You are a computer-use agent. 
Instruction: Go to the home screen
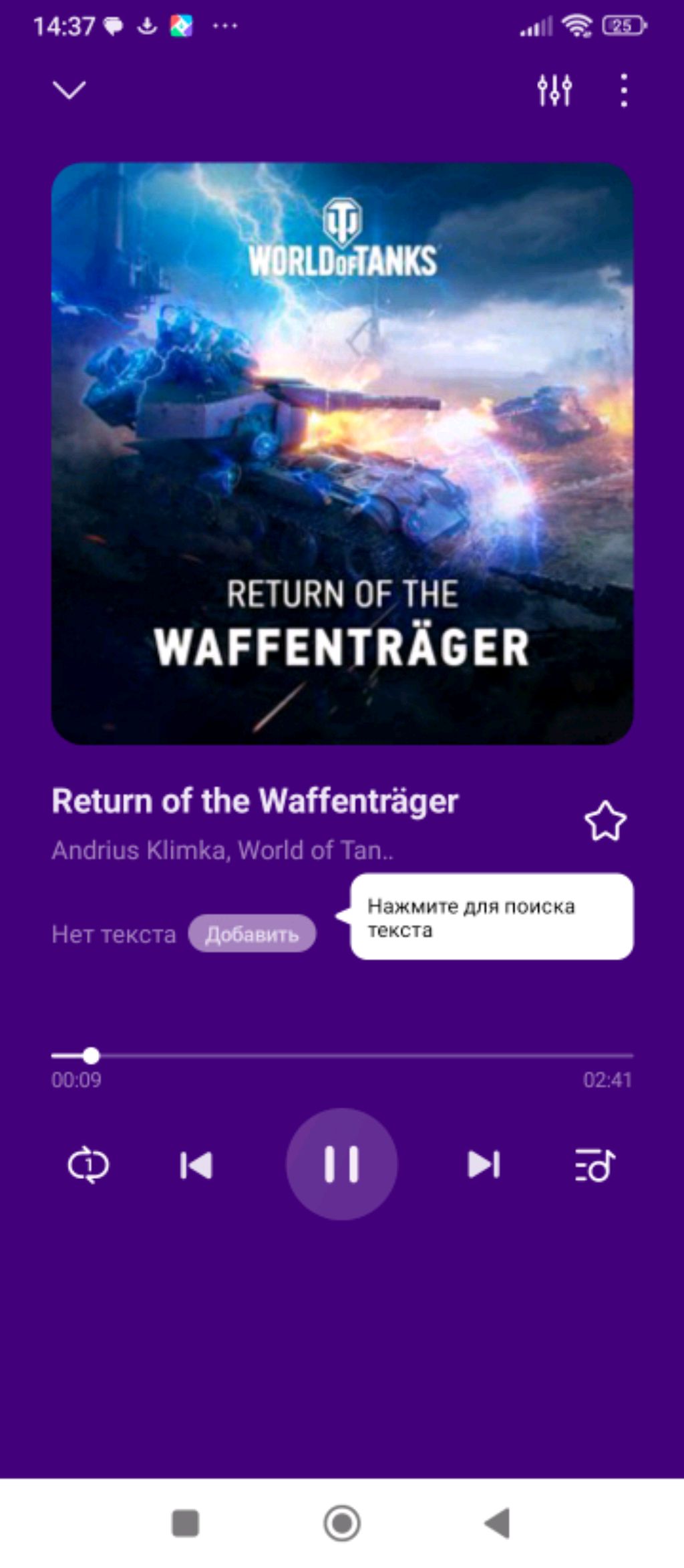(342, 1523)
